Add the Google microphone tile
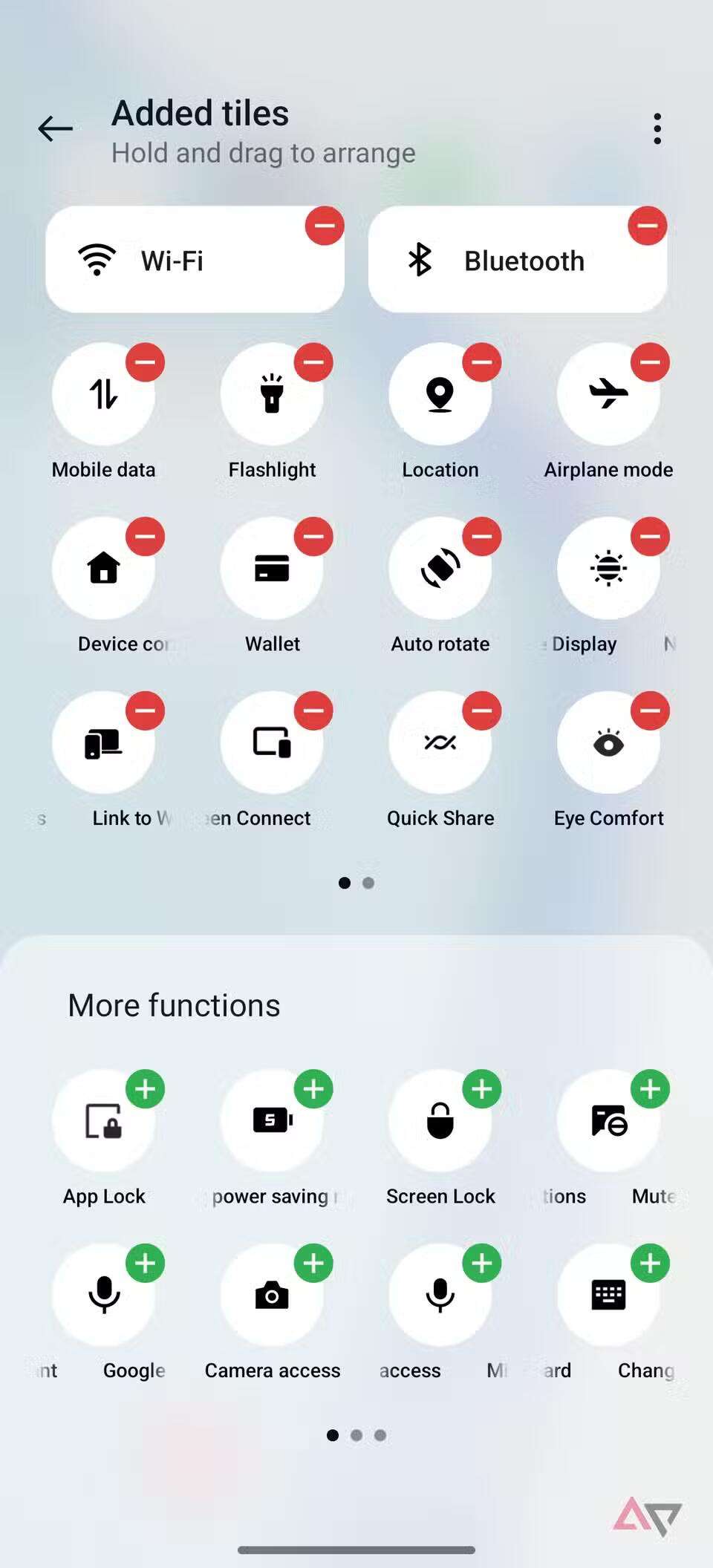Image resolution: width=713 pixels, height=1568 pixels. (145, 1263)
